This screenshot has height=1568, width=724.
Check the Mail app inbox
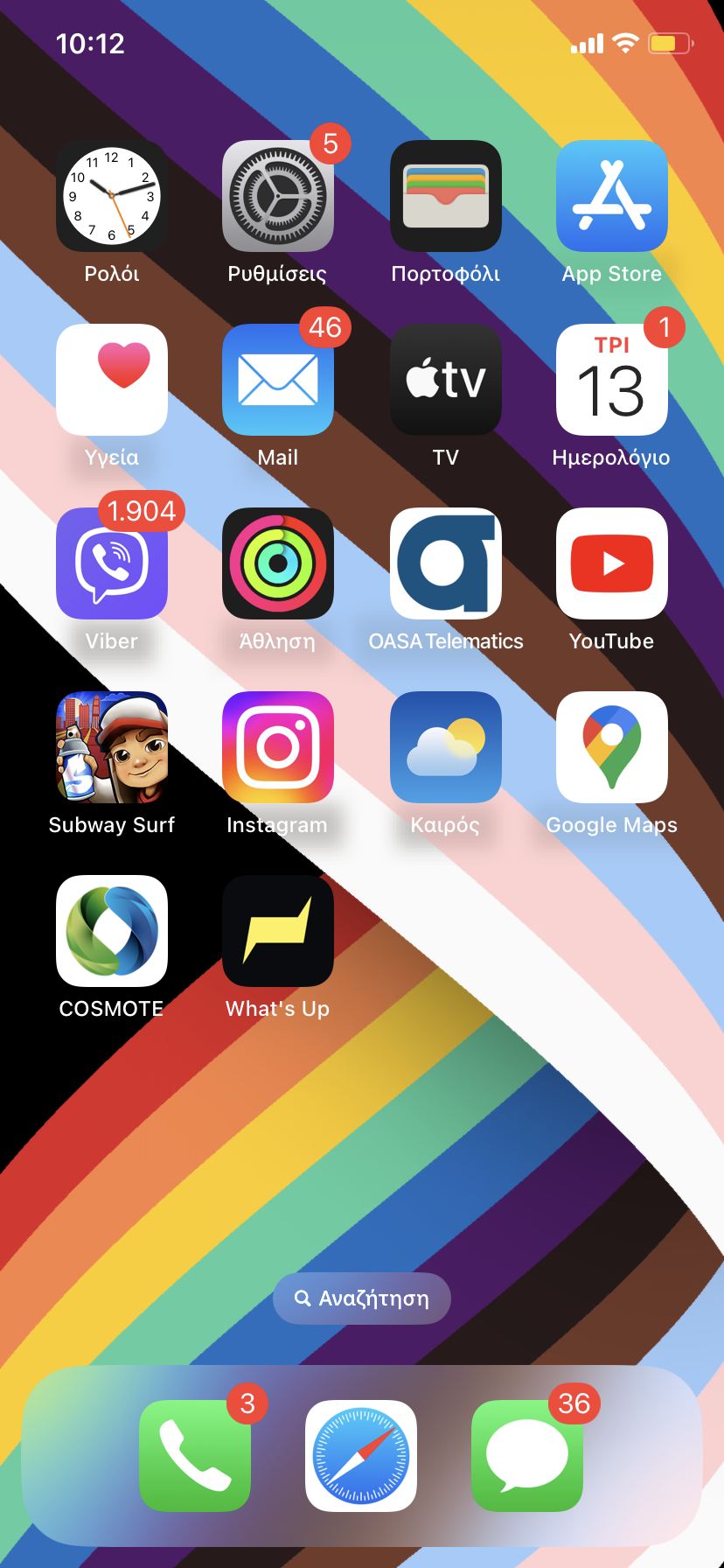(278, 380)
